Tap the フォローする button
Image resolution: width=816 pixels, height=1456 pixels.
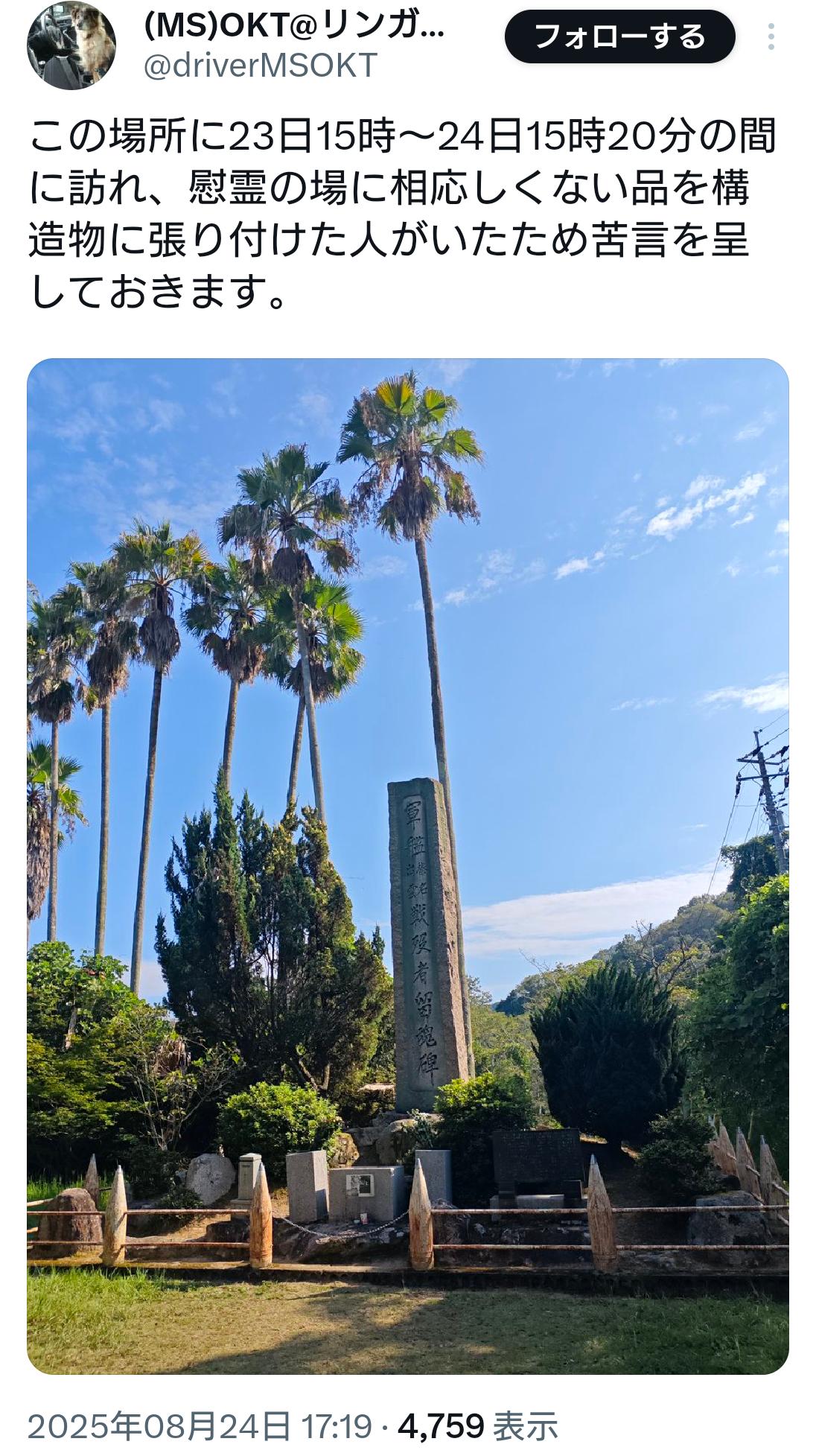(619, 36)
